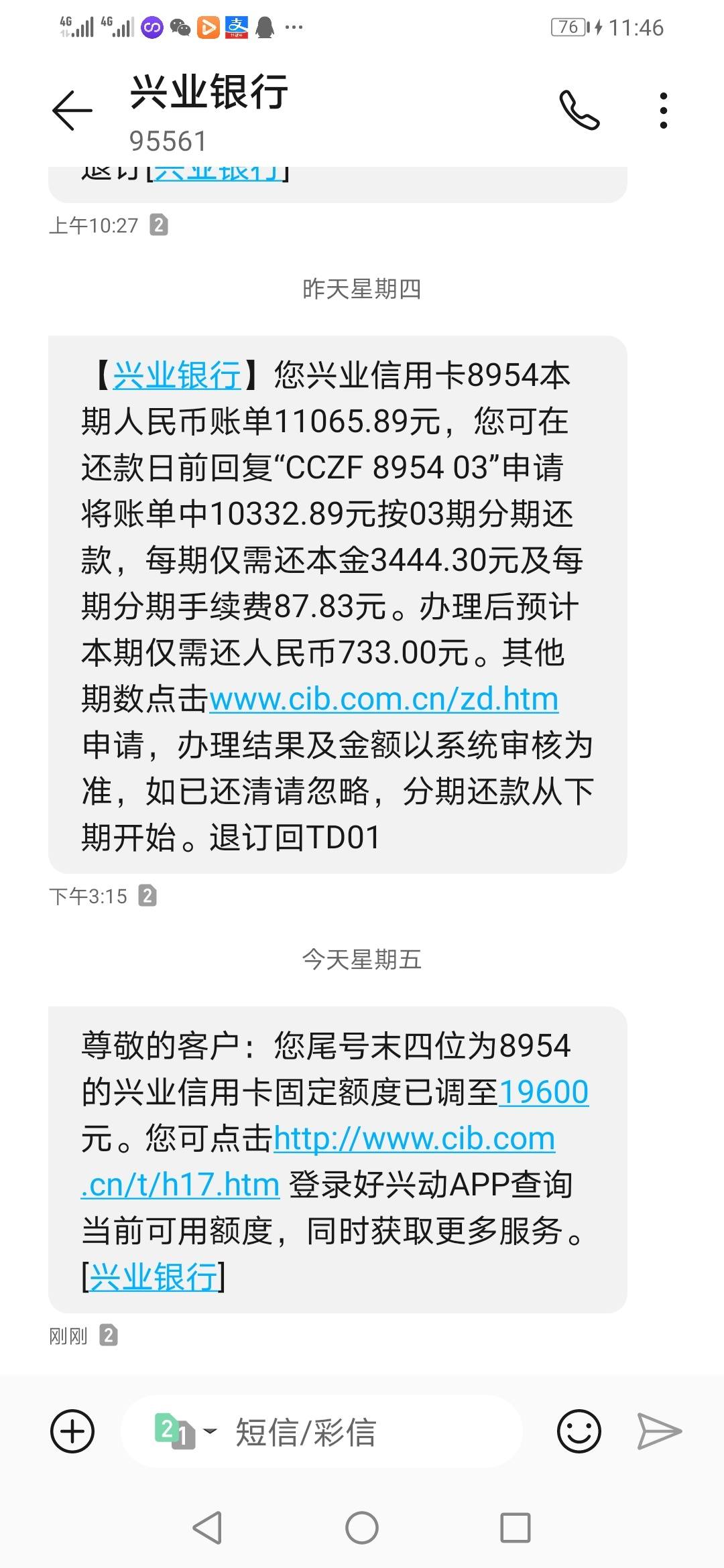Send the message with the arrow icon
This screenshot has width=724, height=1568.
click(x=659, y=1431)
